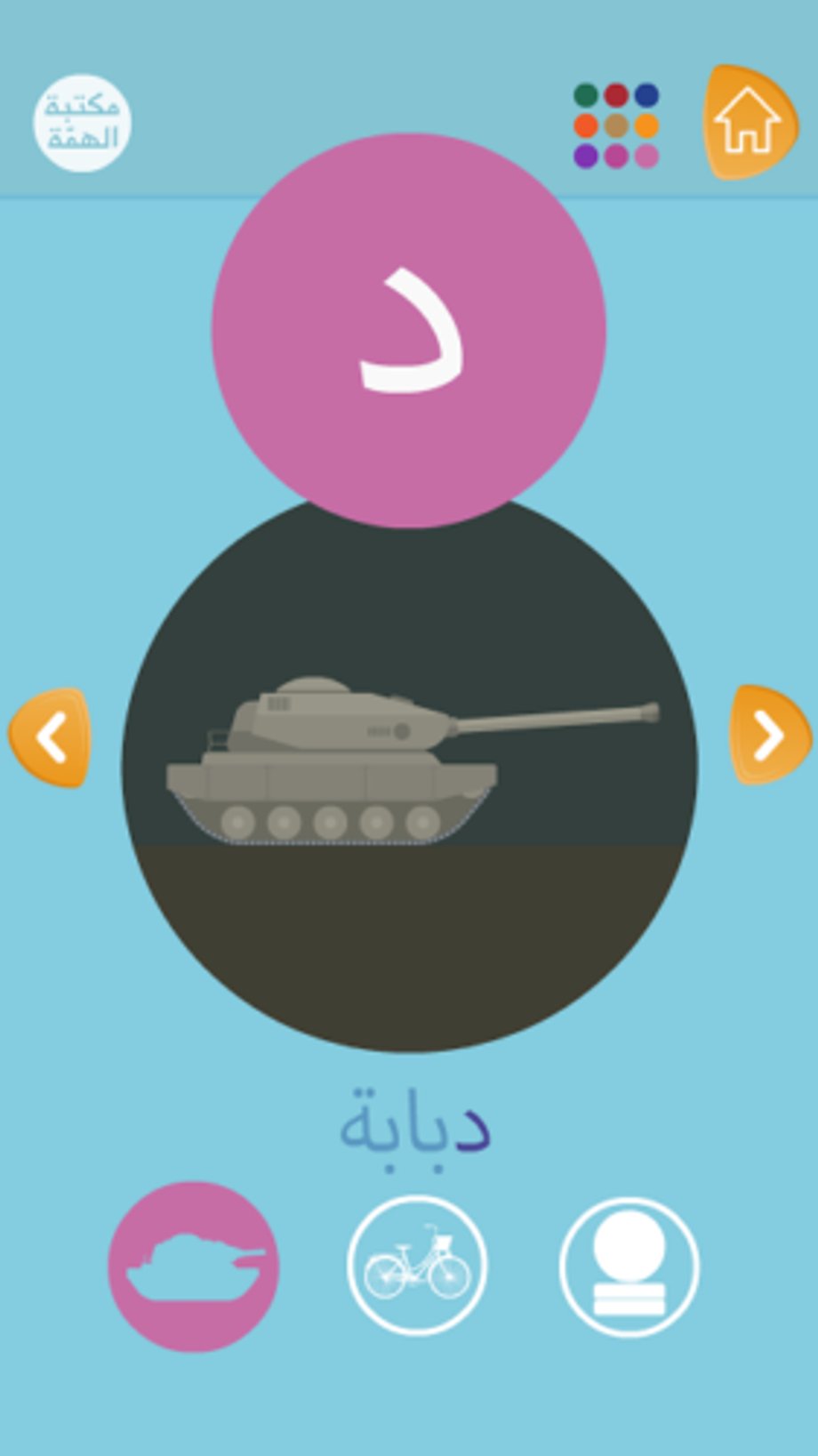Viewport: 818px width, 1456px height.
Task: Open the colored dots letter grid
Action: 615,125
